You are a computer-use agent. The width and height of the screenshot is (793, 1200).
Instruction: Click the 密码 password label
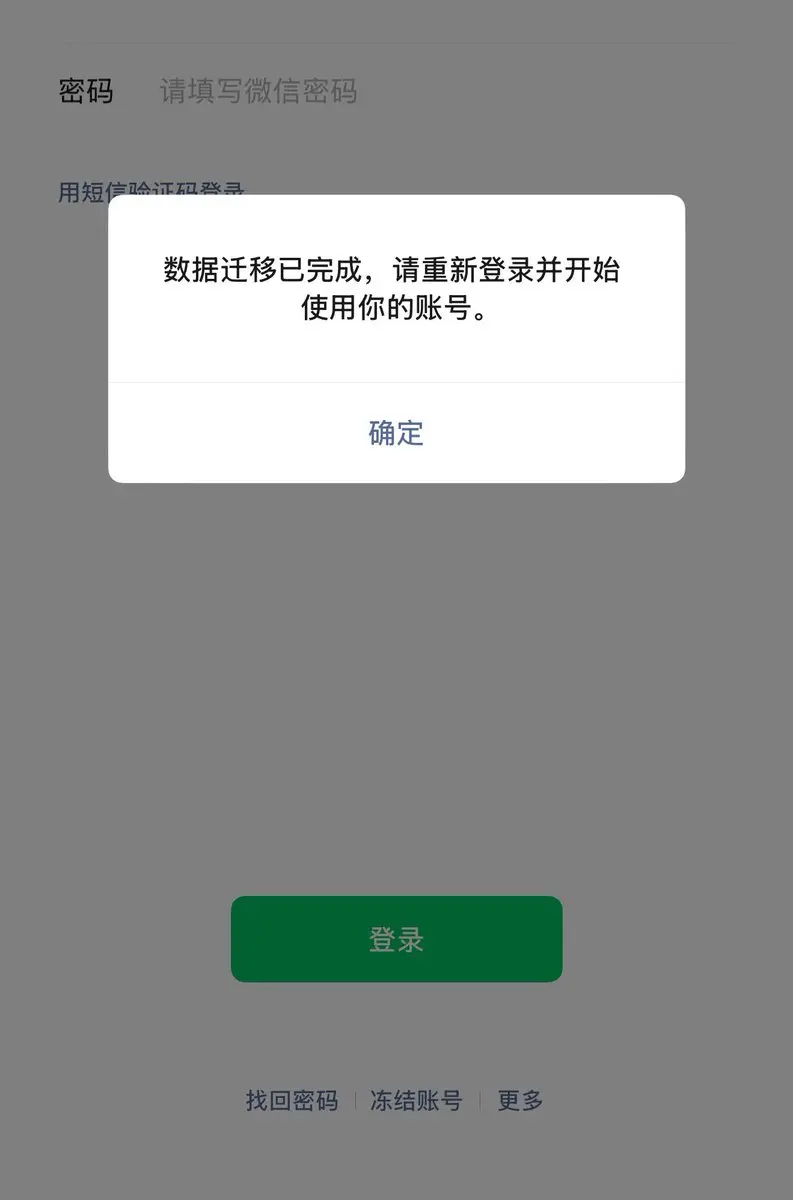point(85,91)
